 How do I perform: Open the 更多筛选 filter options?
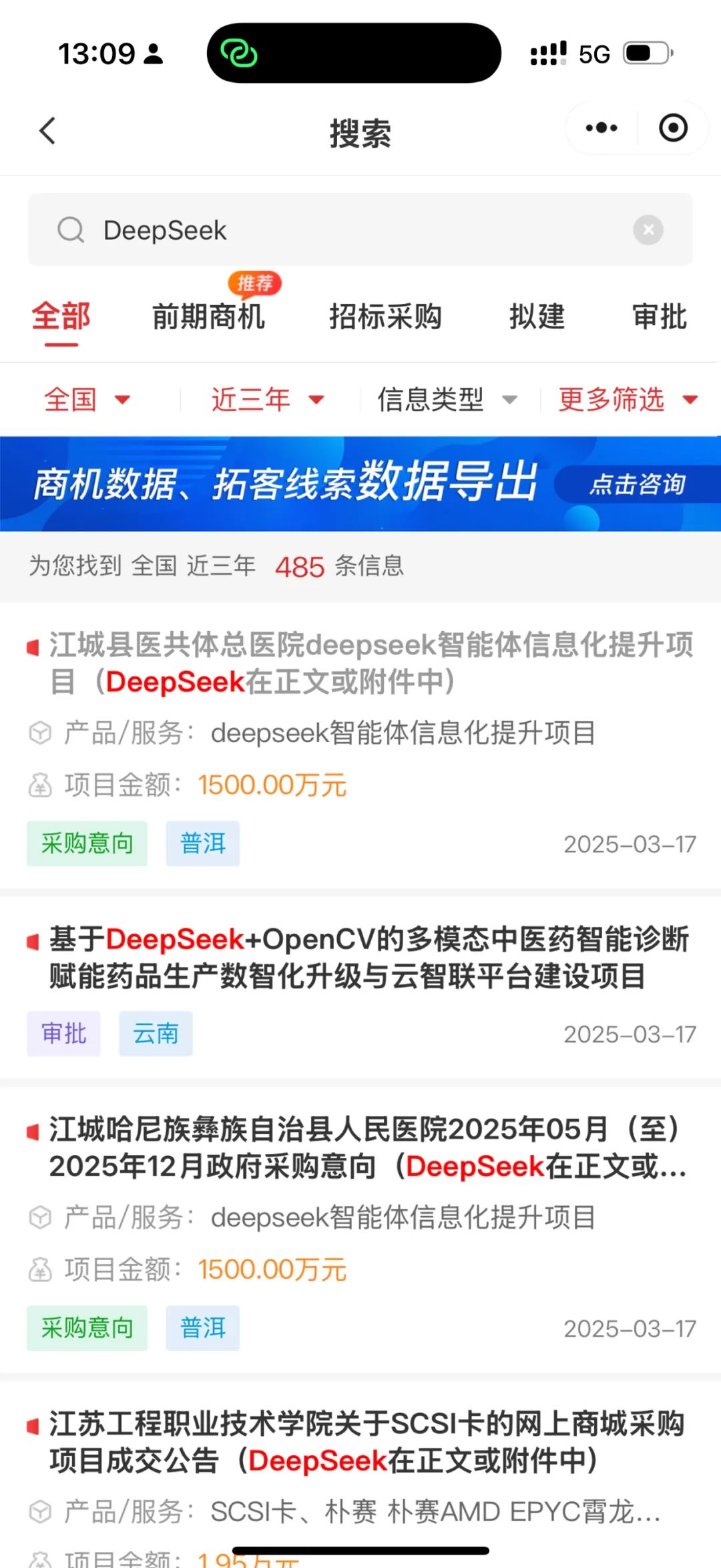click(x=628, y=399)
